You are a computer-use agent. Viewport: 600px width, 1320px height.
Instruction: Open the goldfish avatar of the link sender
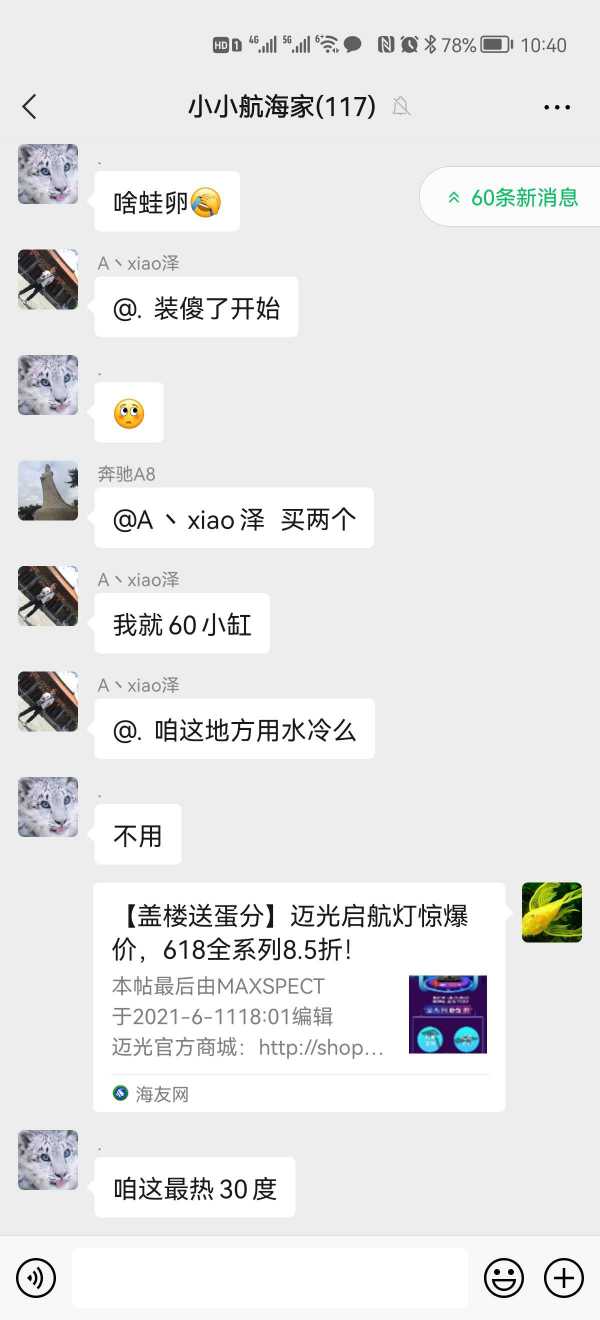[552, 912]
